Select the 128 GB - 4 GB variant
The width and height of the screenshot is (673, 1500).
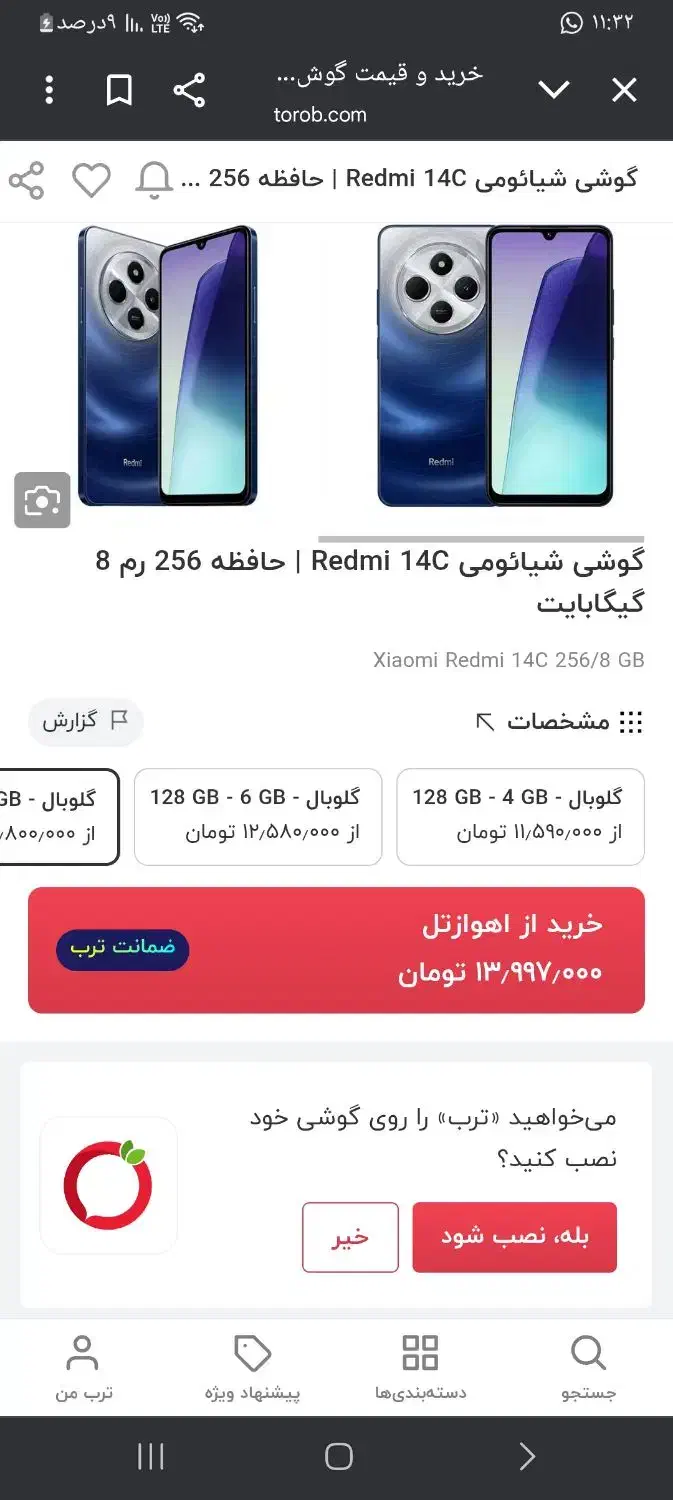520,817
